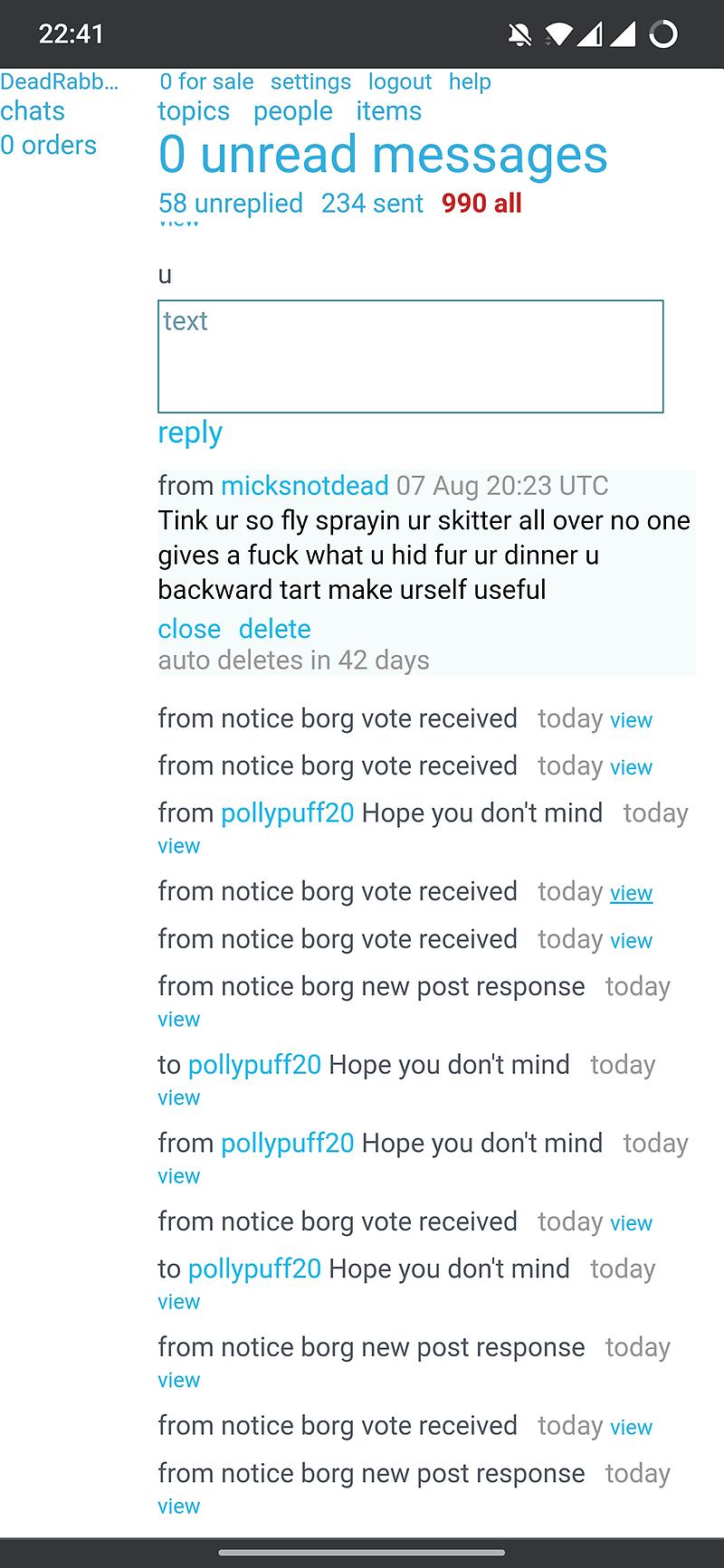Focus the reply text box
Image resolution: width=724 pixels, height=1568 pixels.
(x=410, y=356)
